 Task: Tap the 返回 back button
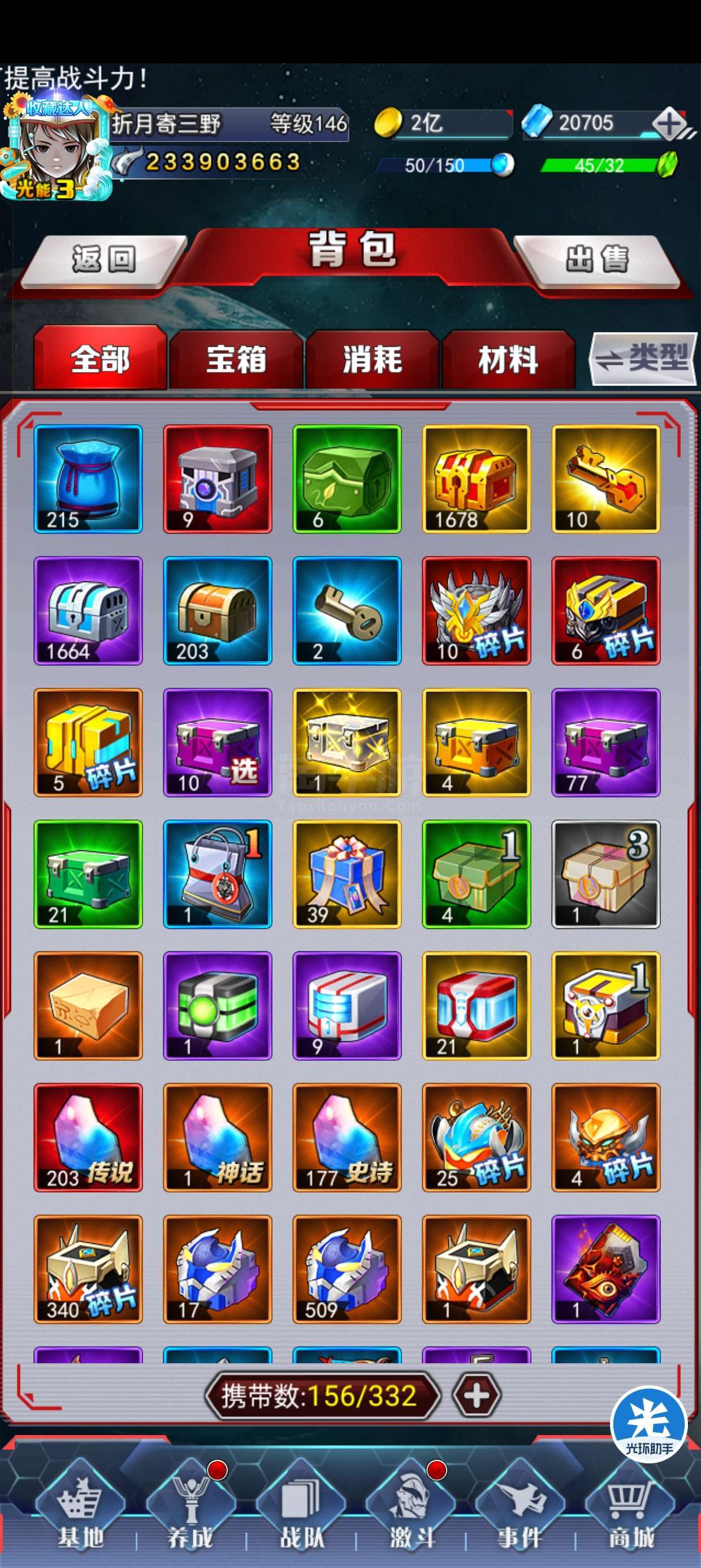pos(103,260)
